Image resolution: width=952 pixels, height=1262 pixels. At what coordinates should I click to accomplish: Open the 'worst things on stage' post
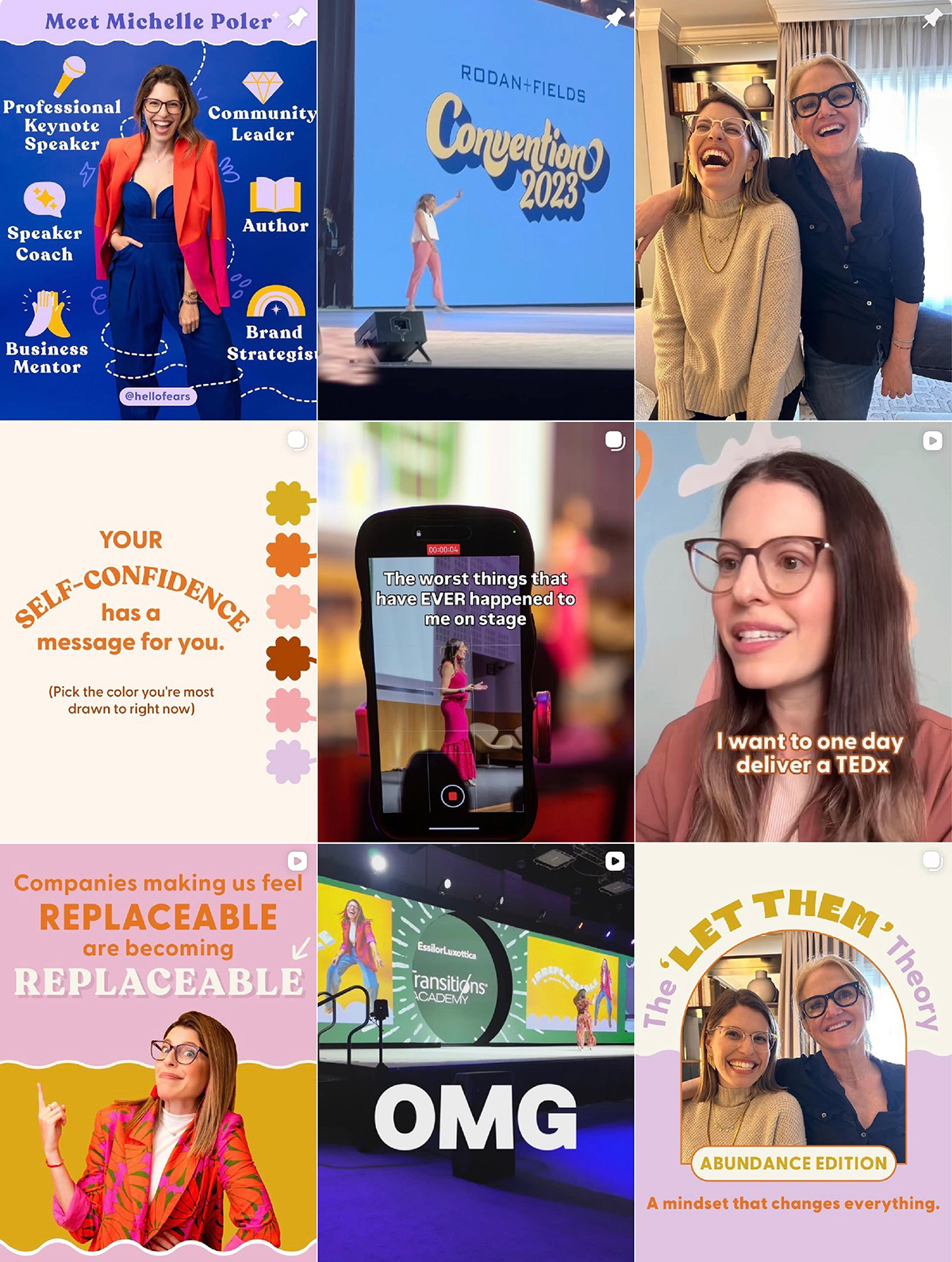(475, 631)
